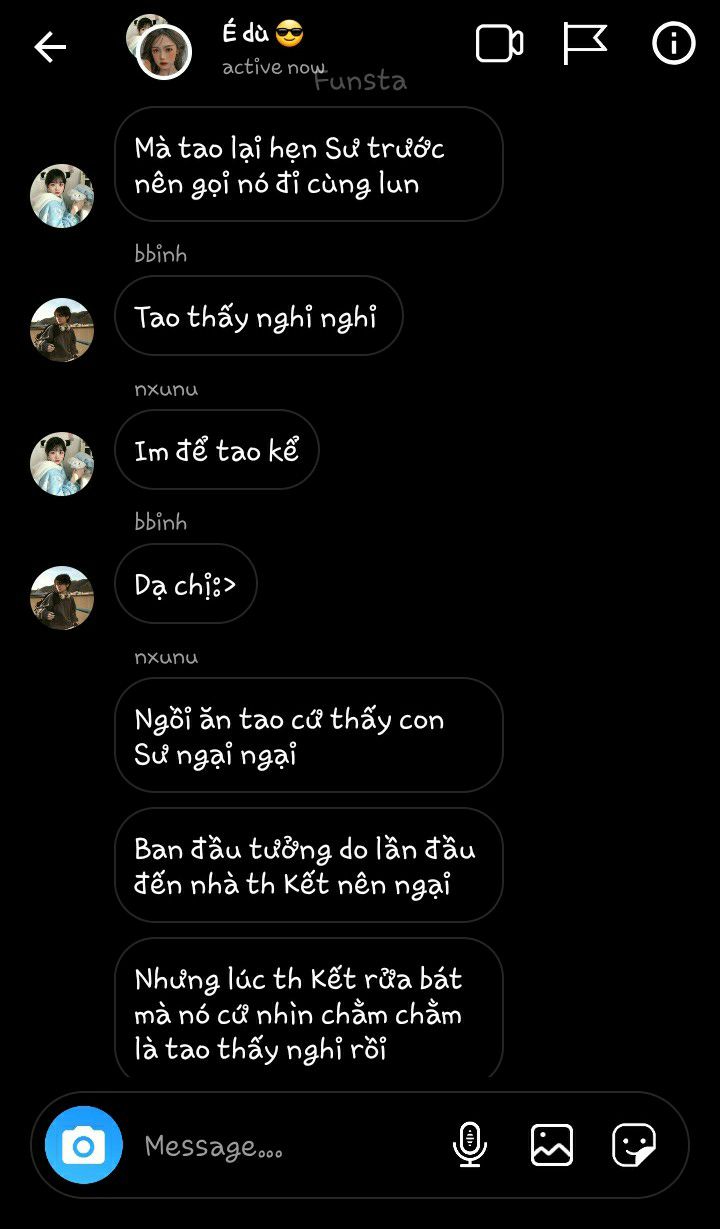This screenshot has height=1229, width=720.
Task: Record a voice message with microphone
Action: point(469,1145)
